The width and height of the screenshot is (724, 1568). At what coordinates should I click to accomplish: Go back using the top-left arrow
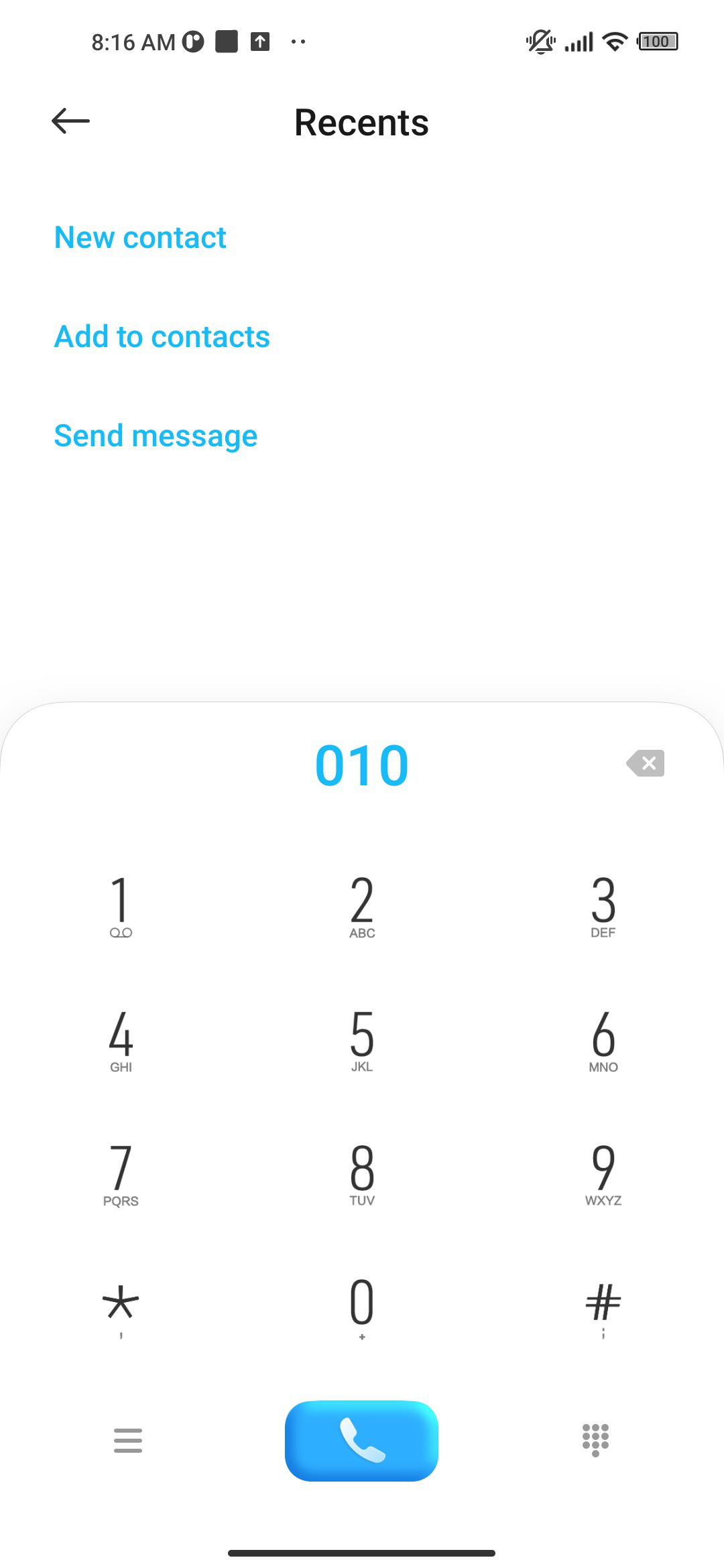coord(70,121)
